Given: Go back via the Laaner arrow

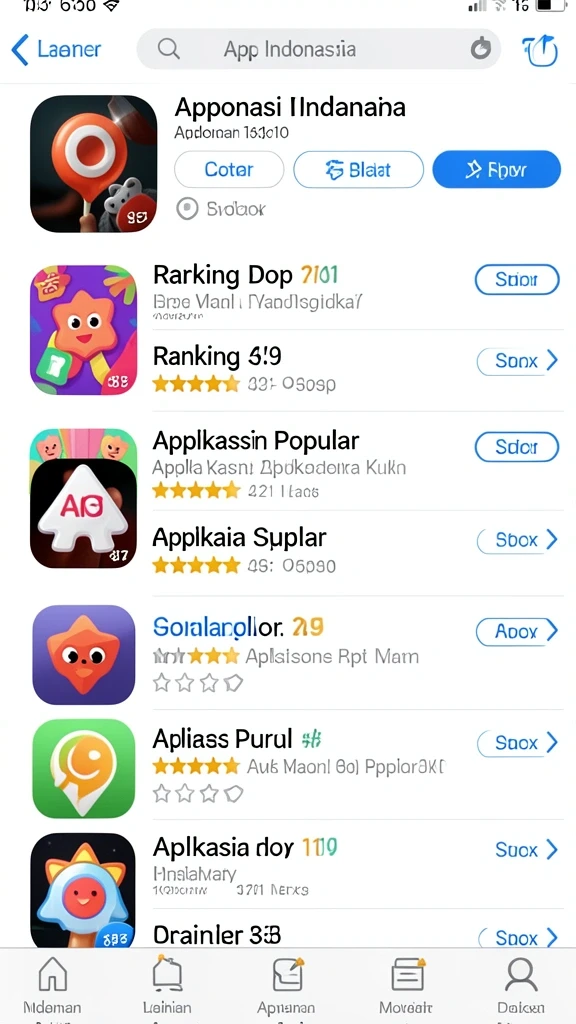Looking at the screenshot, I should click(x=56, y=50).
